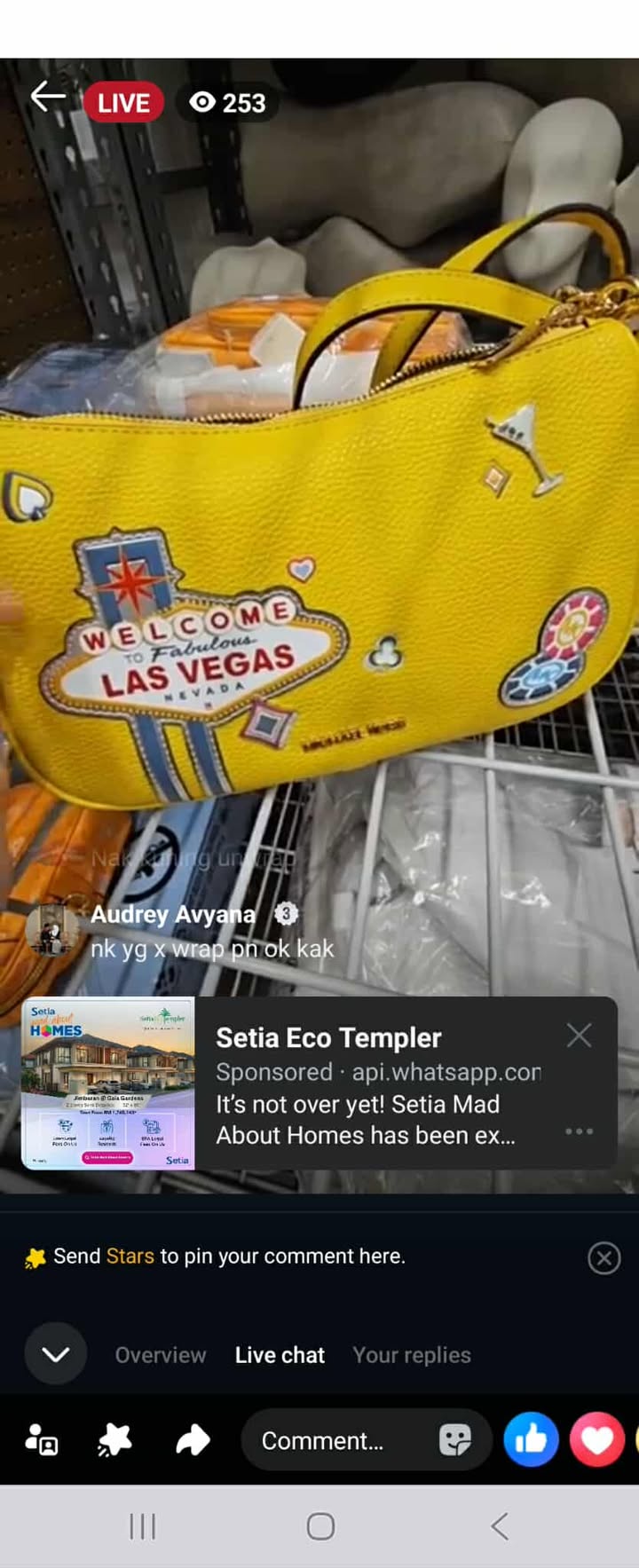This screenshot has height=1568, width=639.
Task: Share this live video
Action: coord(193,1440)
